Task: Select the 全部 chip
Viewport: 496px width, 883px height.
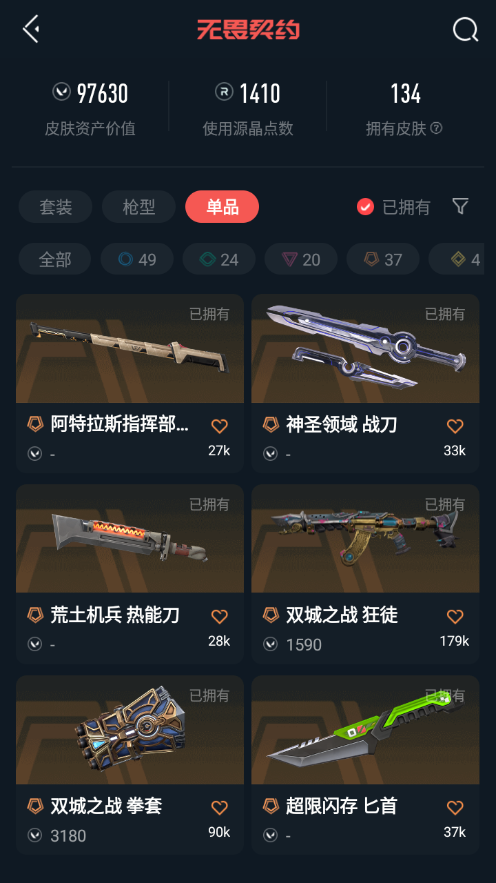Action: [55, 259]
